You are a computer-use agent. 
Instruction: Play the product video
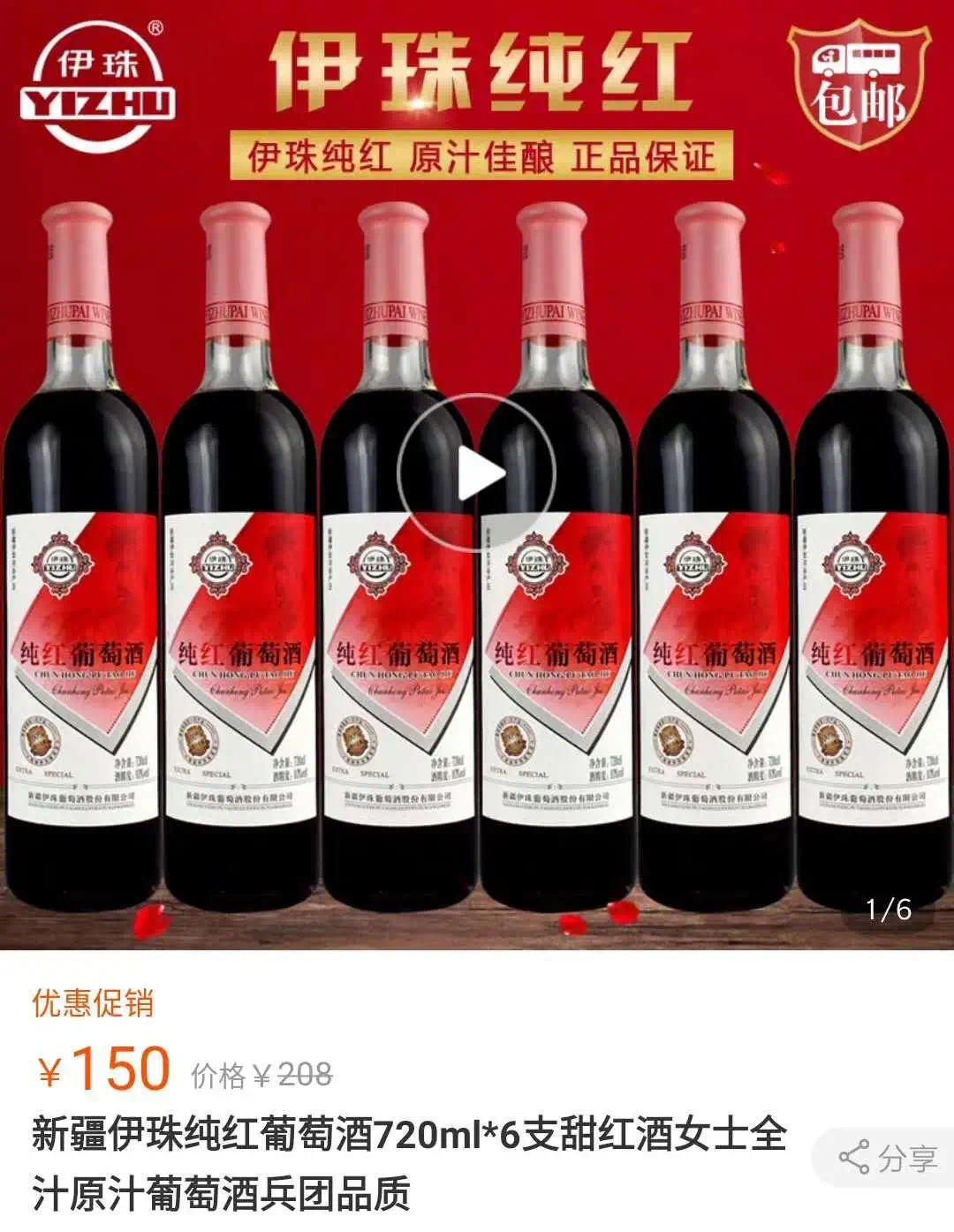pos(476,474)
